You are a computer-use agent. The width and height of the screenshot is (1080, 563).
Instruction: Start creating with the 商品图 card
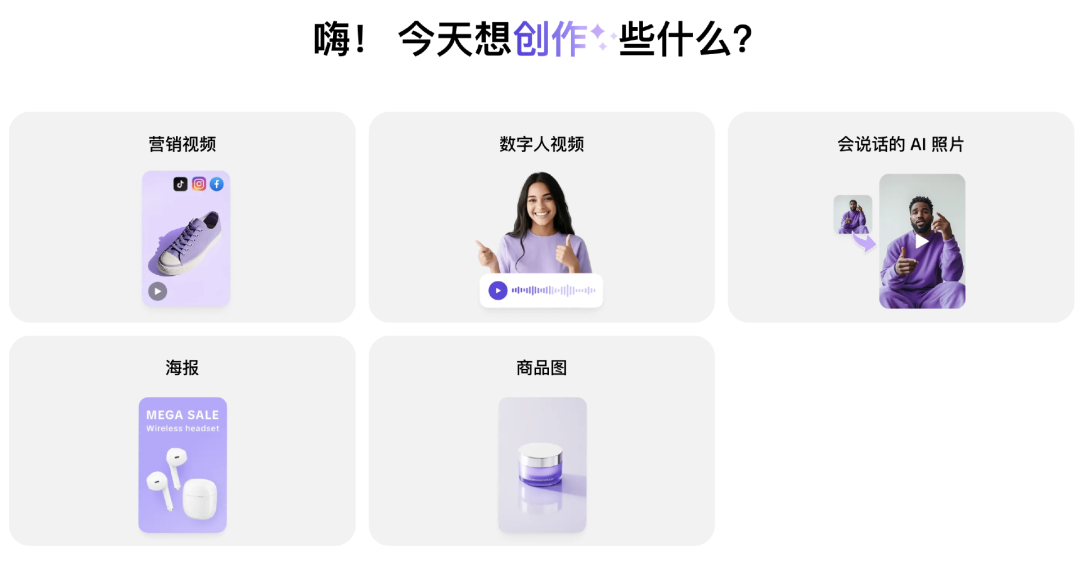point(541,441)
